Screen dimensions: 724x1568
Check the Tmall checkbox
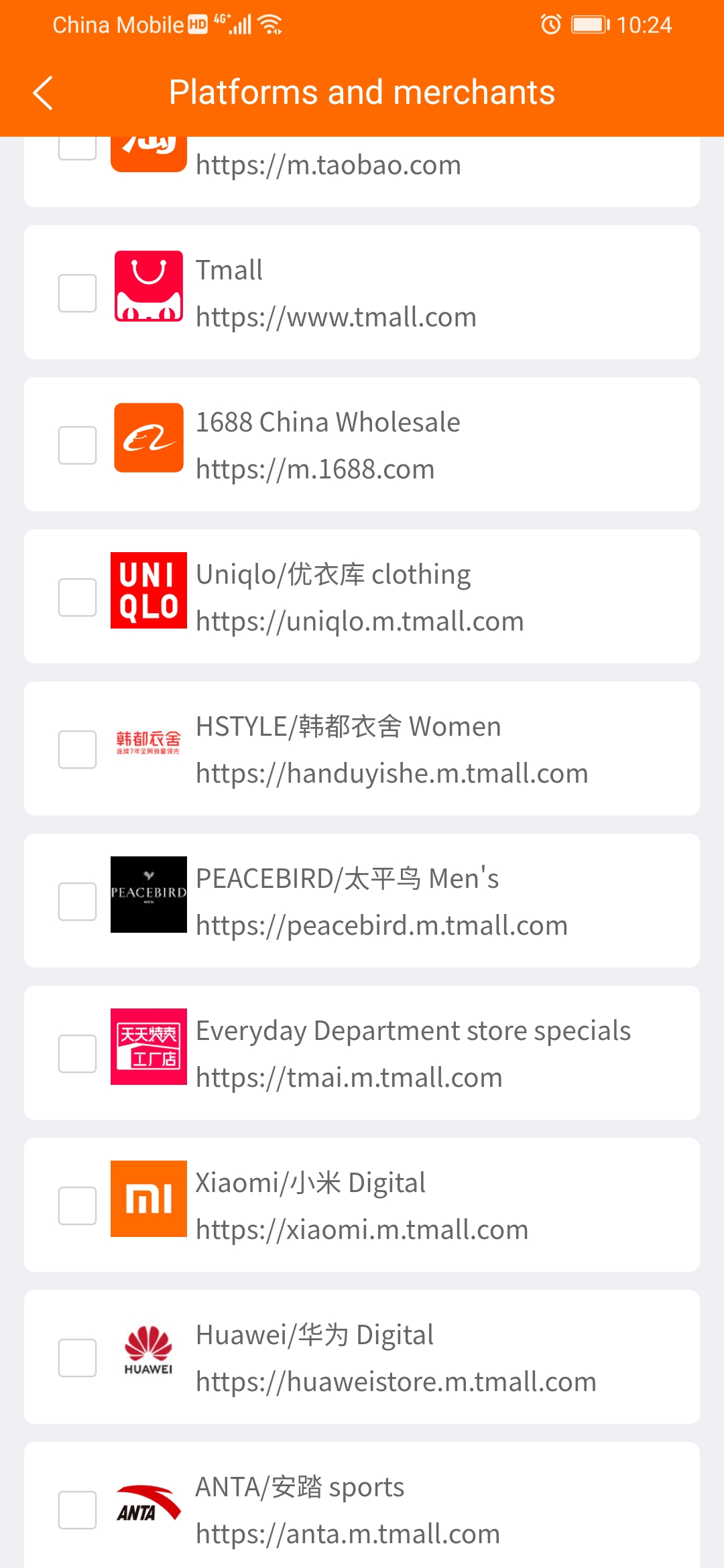coord(77,293)
